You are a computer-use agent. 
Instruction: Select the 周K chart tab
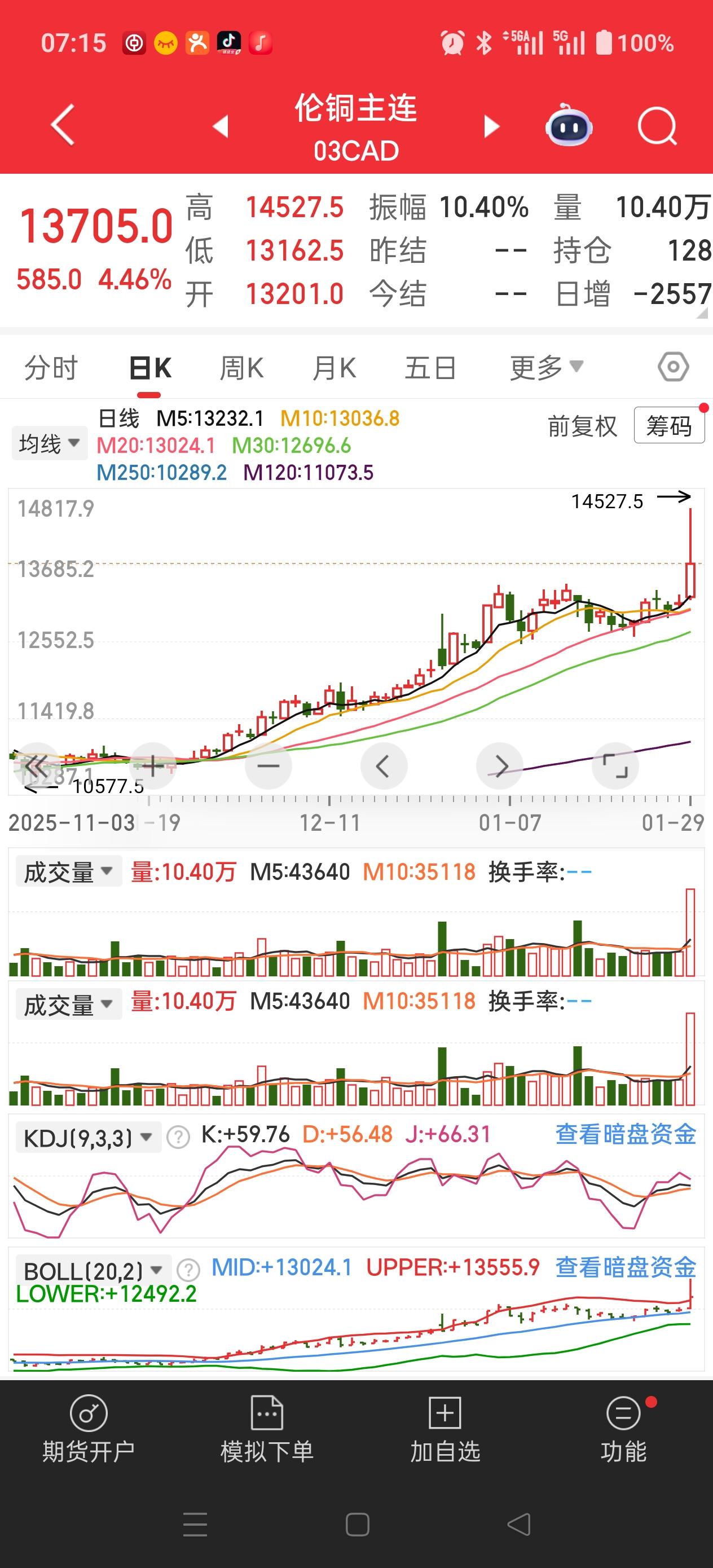(x=241, y=368)
